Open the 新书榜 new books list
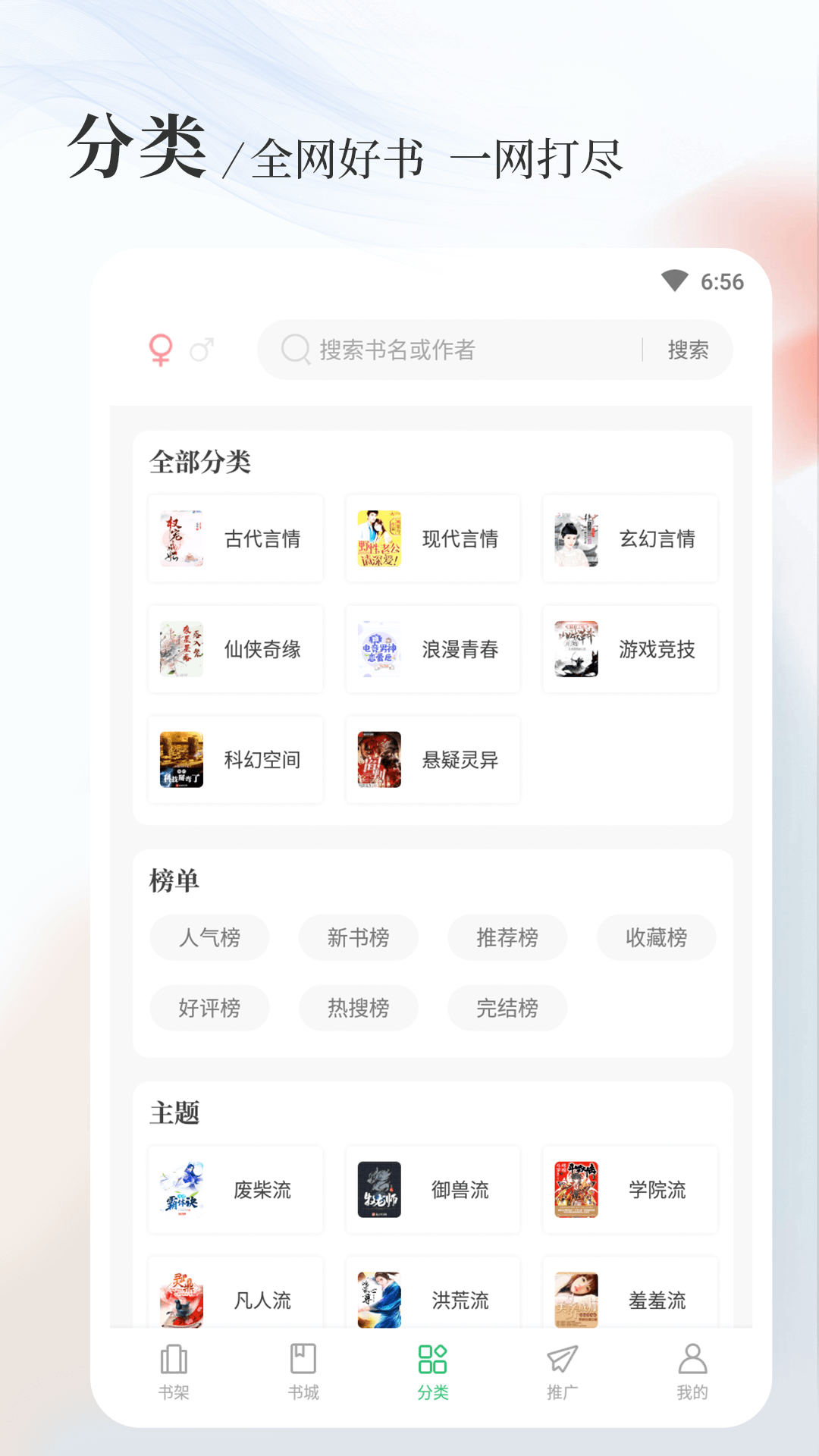This screenshot has height=1456, width=819. coord(358,938)
